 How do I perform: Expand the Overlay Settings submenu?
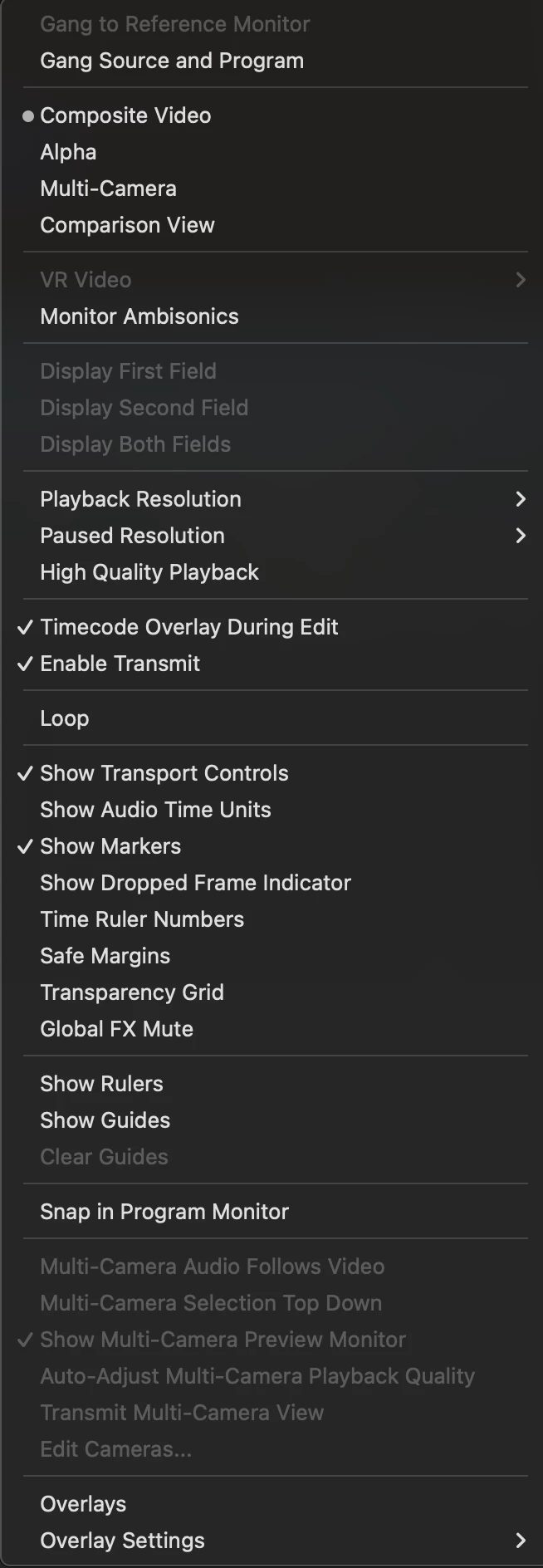[122, 1541]
